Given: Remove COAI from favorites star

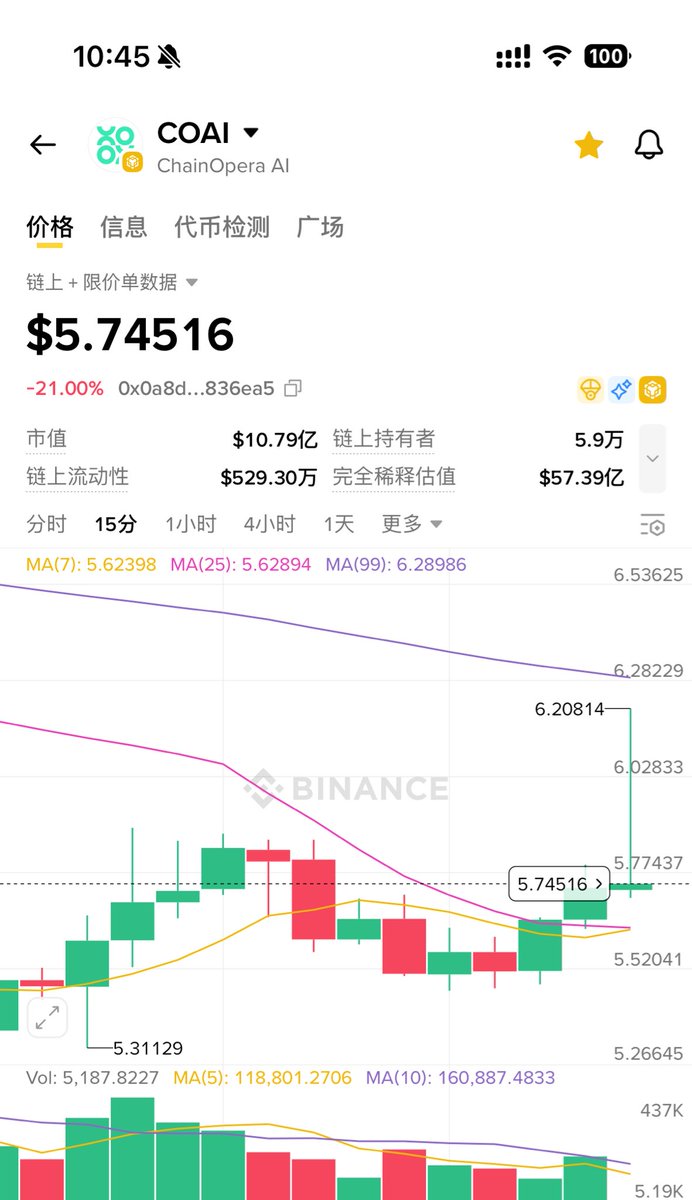Looking at the screenshot, I should point(588,146).
